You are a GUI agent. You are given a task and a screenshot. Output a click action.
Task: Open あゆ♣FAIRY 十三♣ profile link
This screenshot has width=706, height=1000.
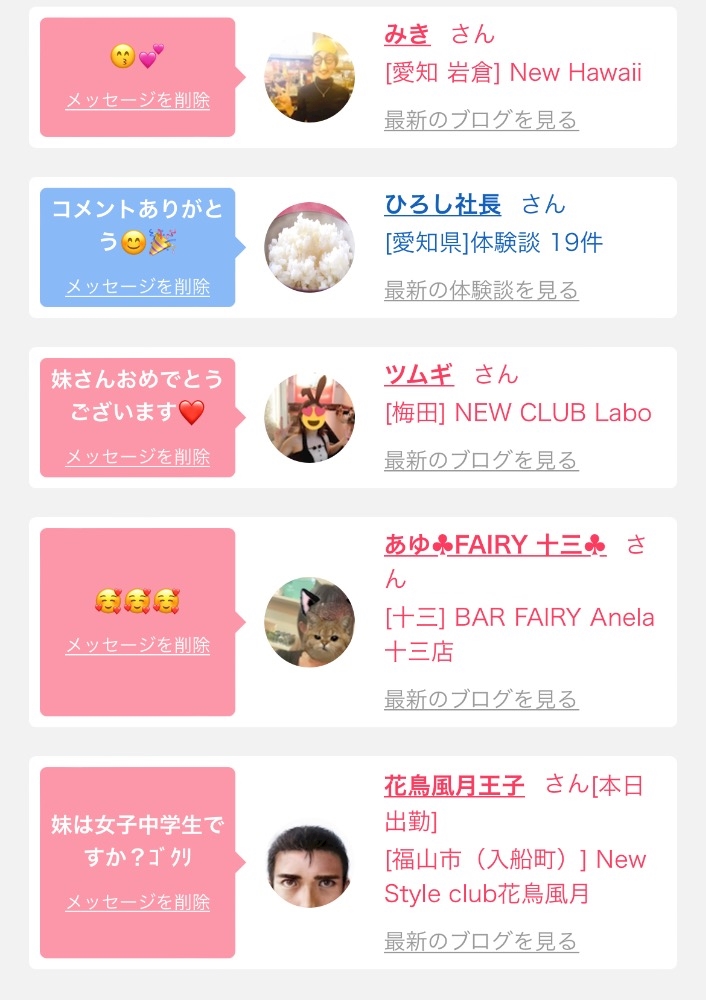[x=495, y=545]
